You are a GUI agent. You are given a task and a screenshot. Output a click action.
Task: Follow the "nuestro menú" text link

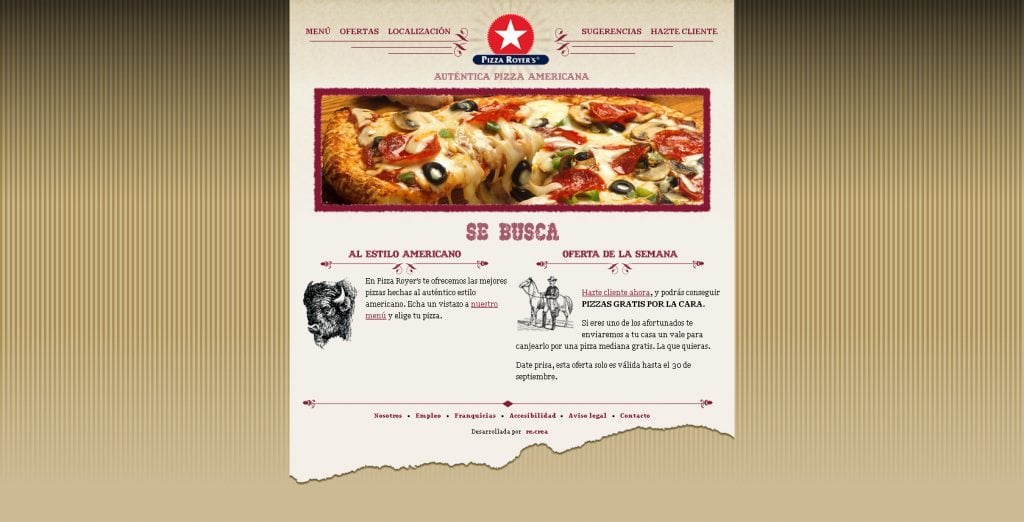(484, 304)
